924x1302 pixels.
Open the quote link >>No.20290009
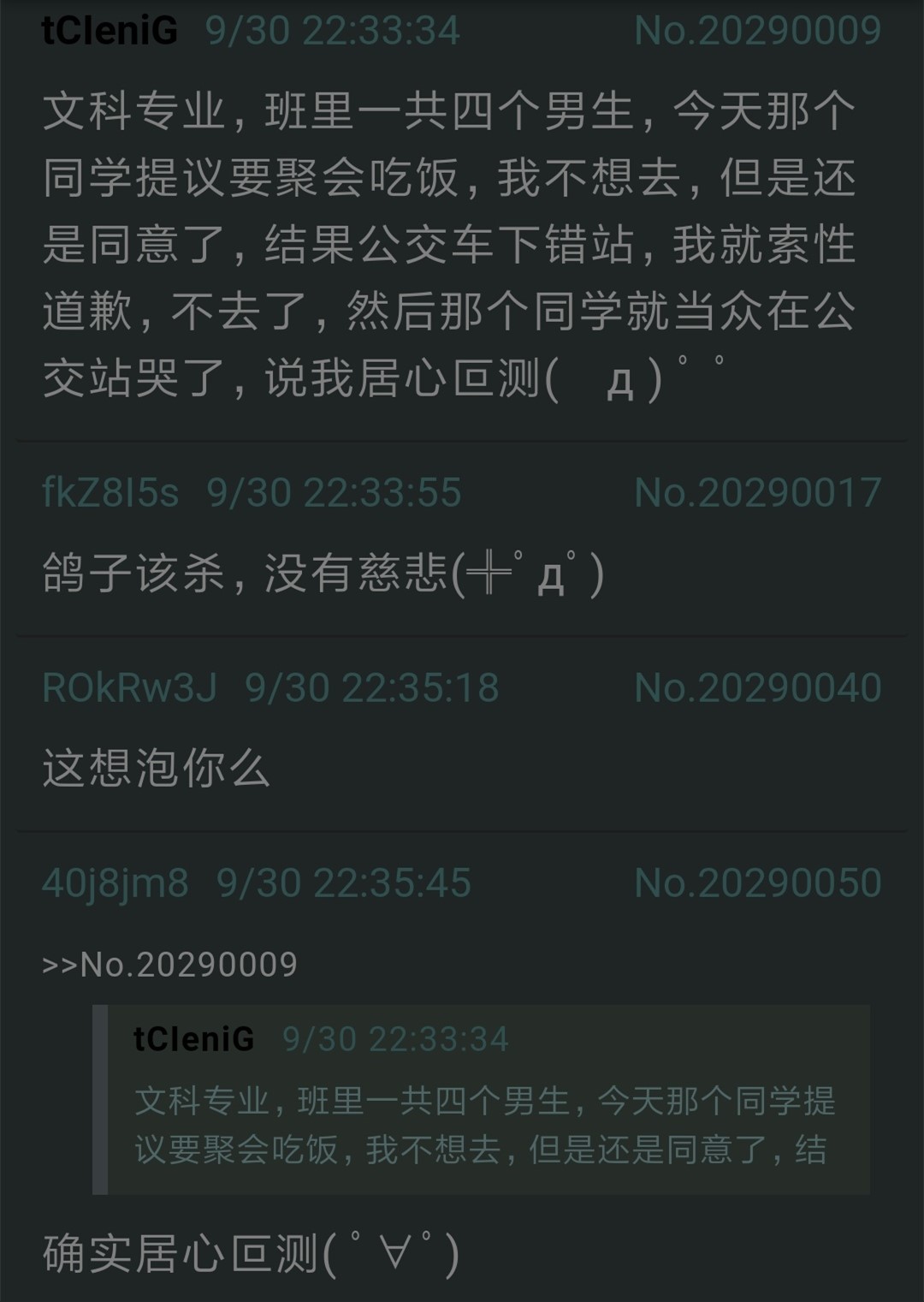pos(169,965)
